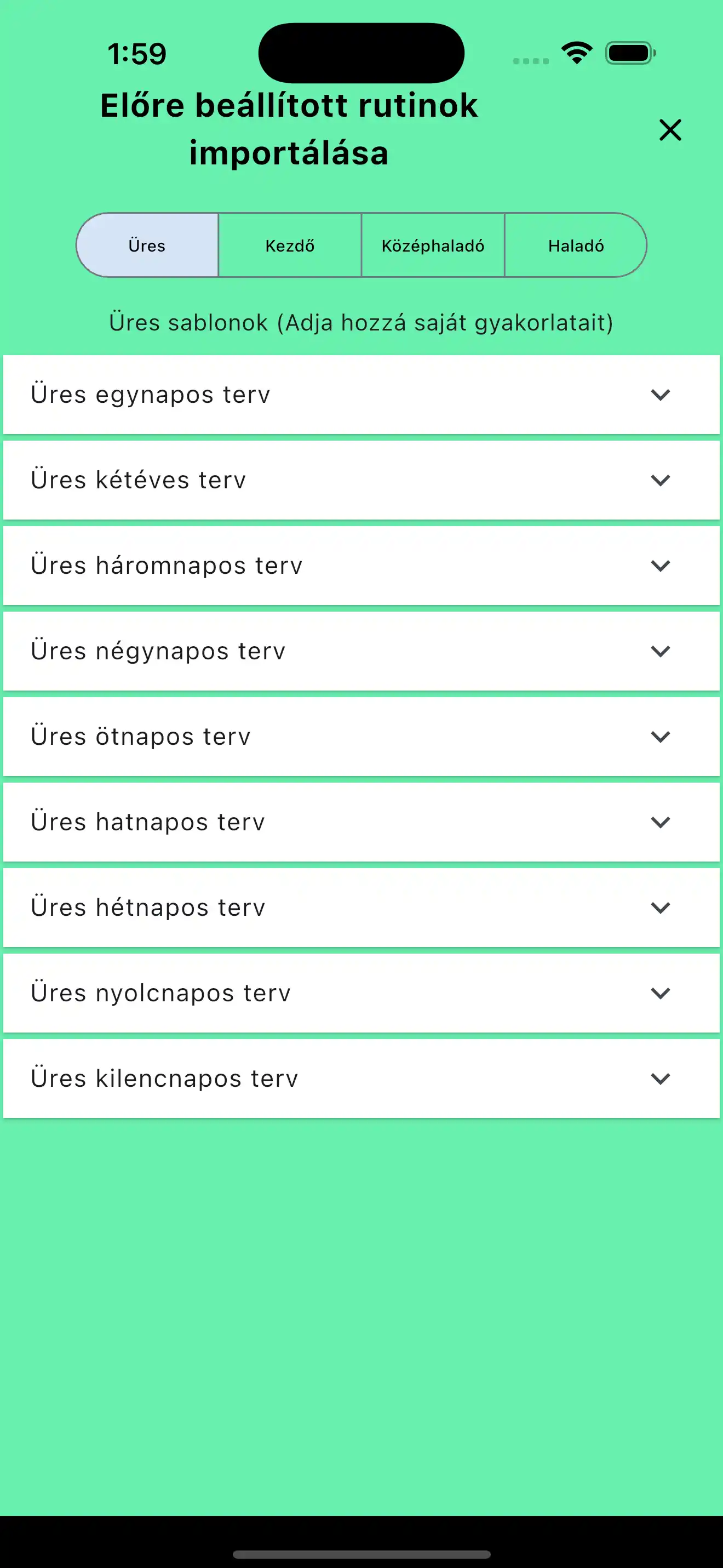Viewport: 723px width, 1568px height.
Task: Expand the Üres háromnapos terv row
Action: [x=661, y=566]
